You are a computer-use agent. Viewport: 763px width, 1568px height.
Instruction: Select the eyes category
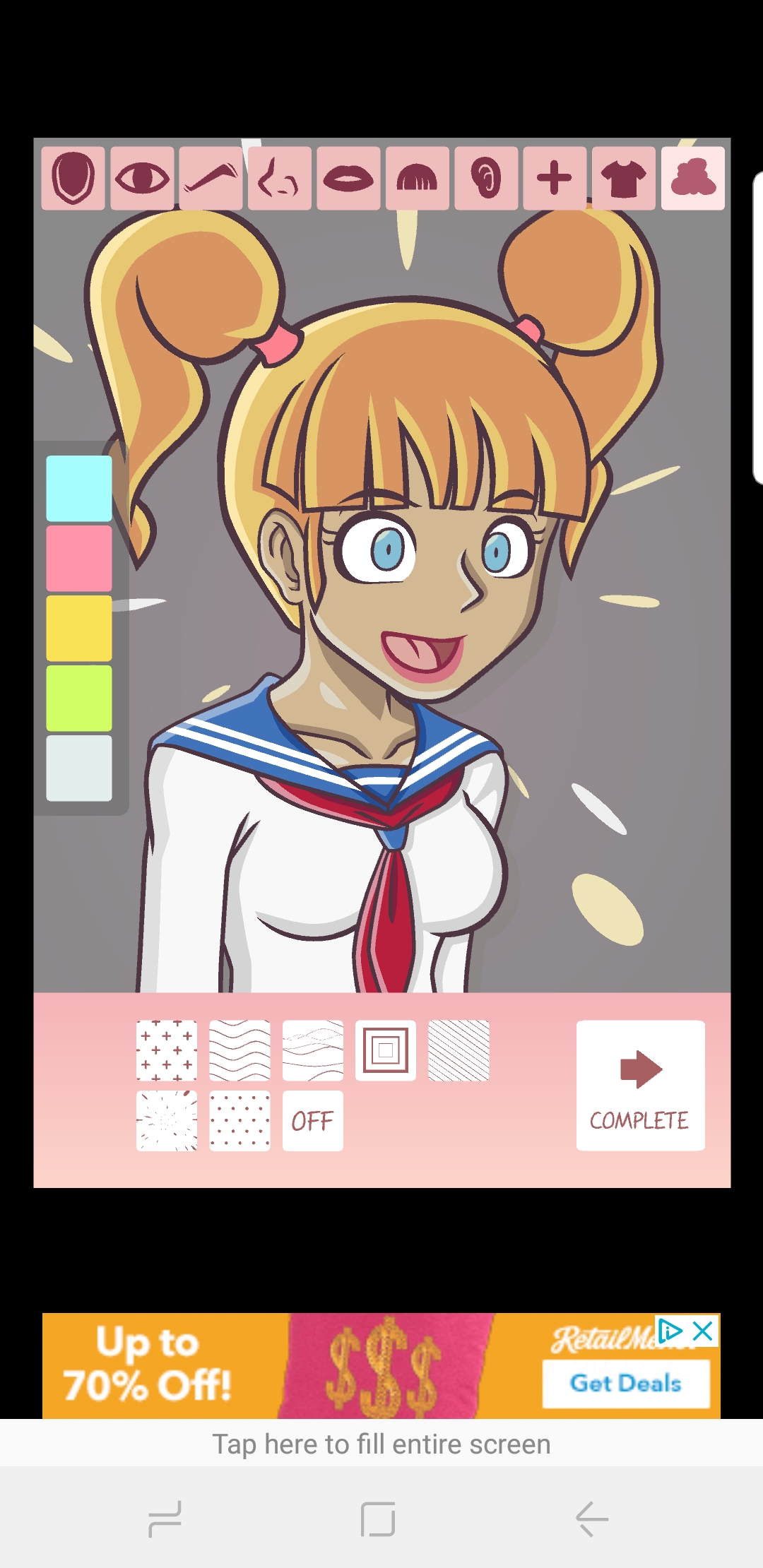(142, 178)
